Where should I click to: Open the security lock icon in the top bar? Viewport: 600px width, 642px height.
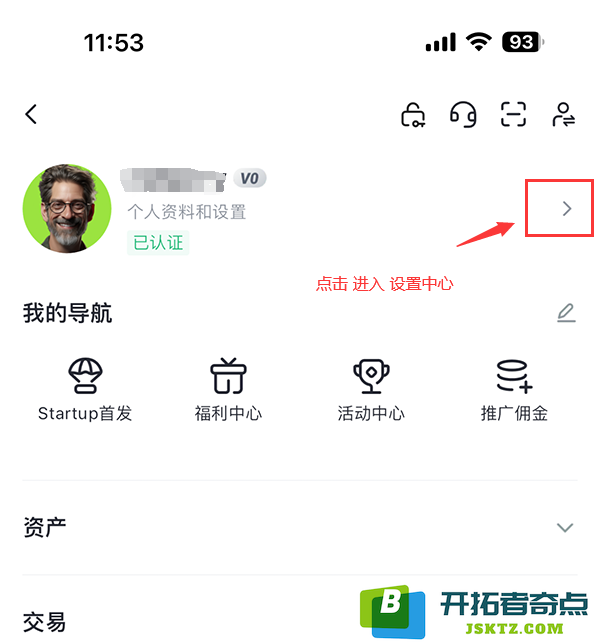tap(413, 115)
